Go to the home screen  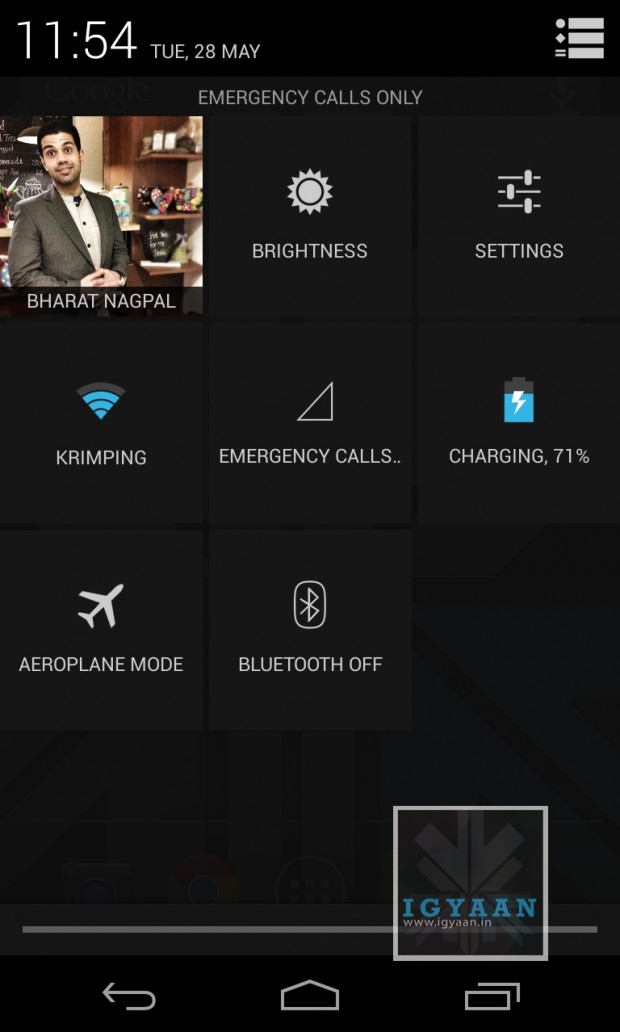(x=310, y=995)
